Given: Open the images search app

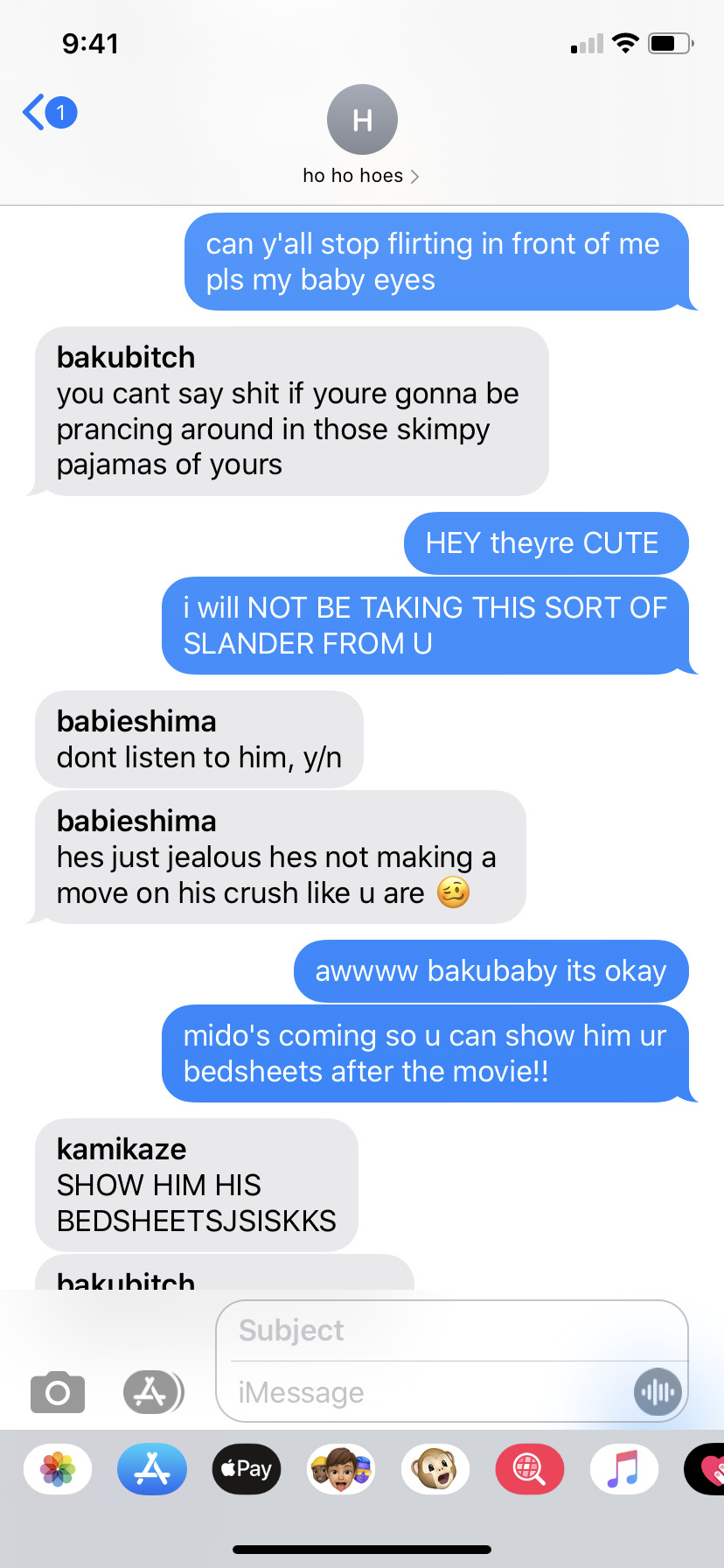Looking at the screenshot, I should pyautogui.click(x=530, y=1469).
